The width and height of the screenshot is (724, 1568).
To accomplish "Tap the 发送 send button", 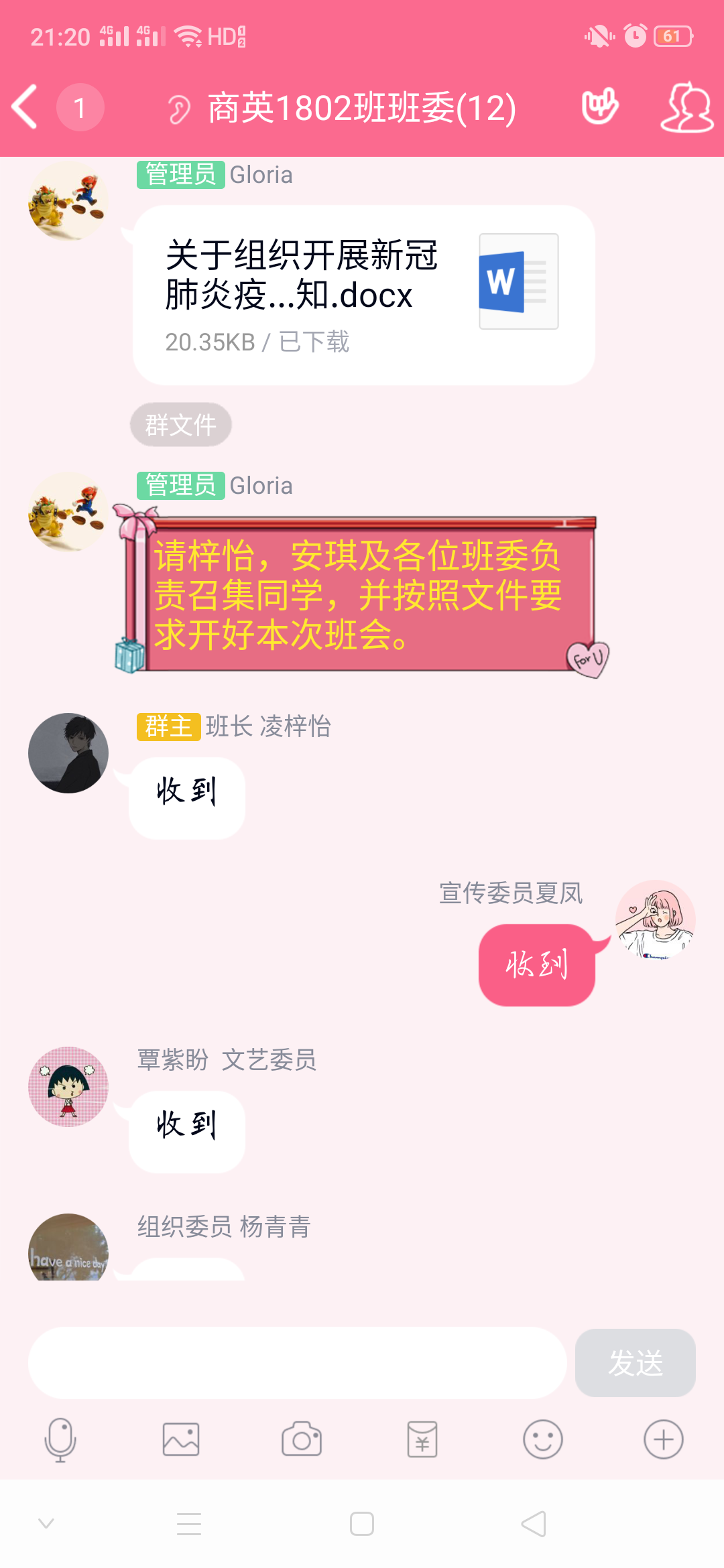I will [x=635, y=1362].
